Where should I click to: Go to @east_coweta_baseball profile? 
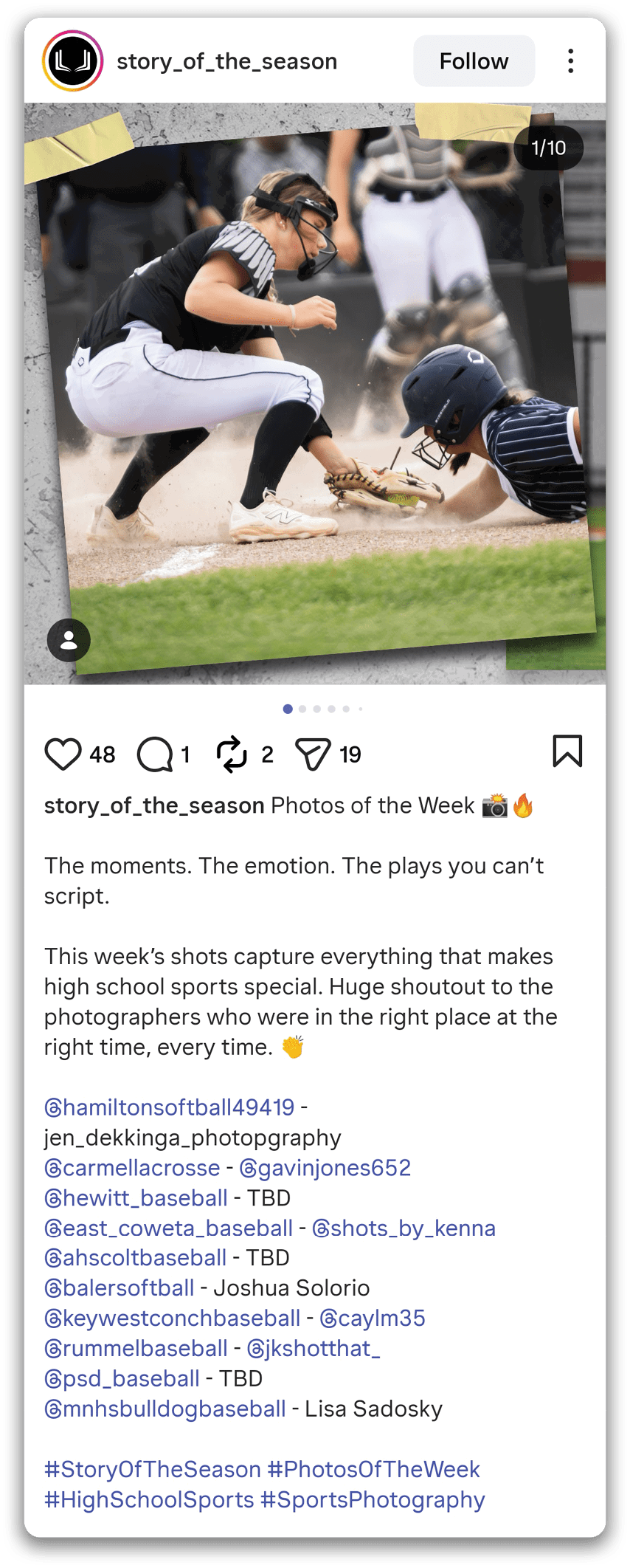tap(169, 1228)
